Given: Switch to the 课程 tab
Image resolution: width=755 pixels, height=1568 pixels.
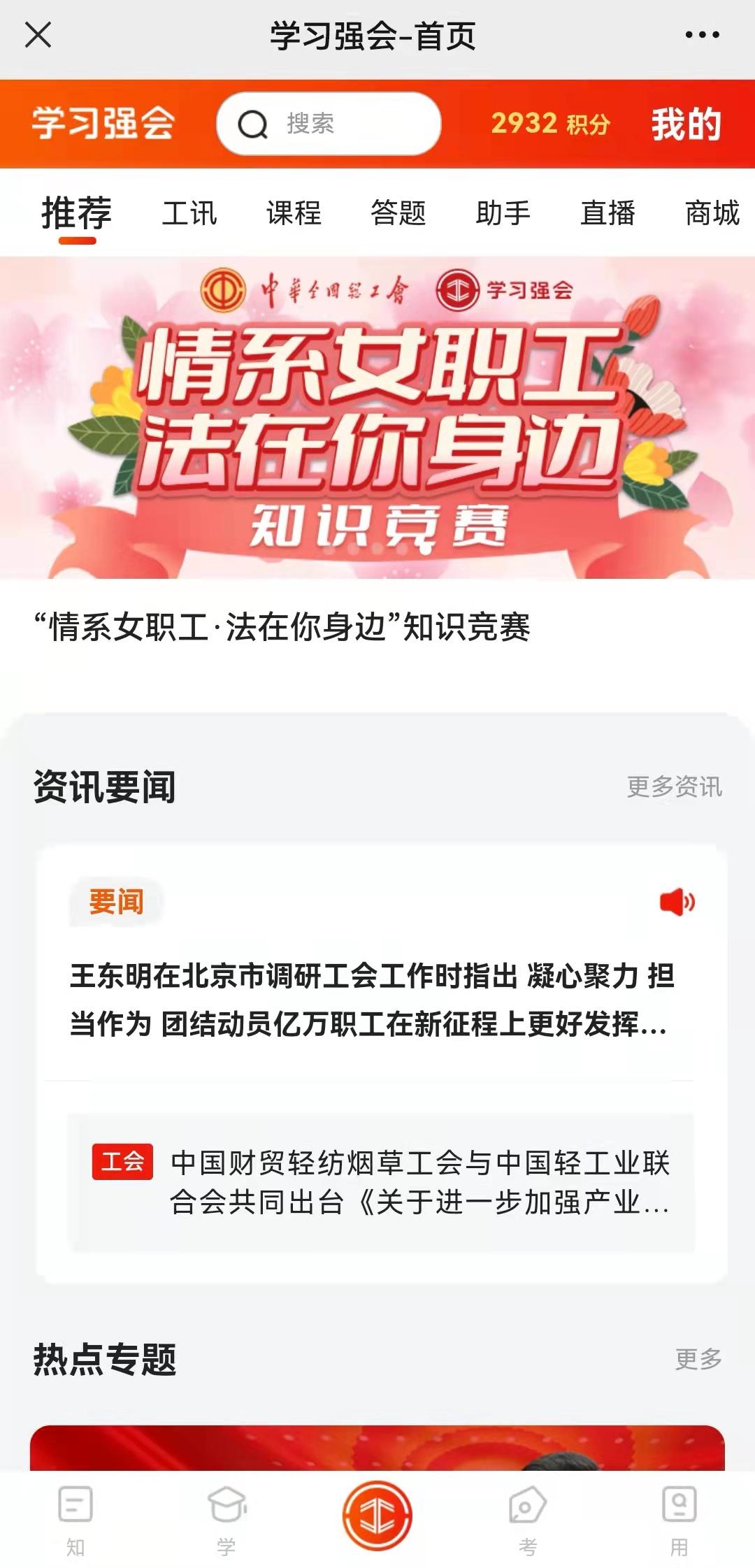Looking at the screenshot, I should pos(294,213).
